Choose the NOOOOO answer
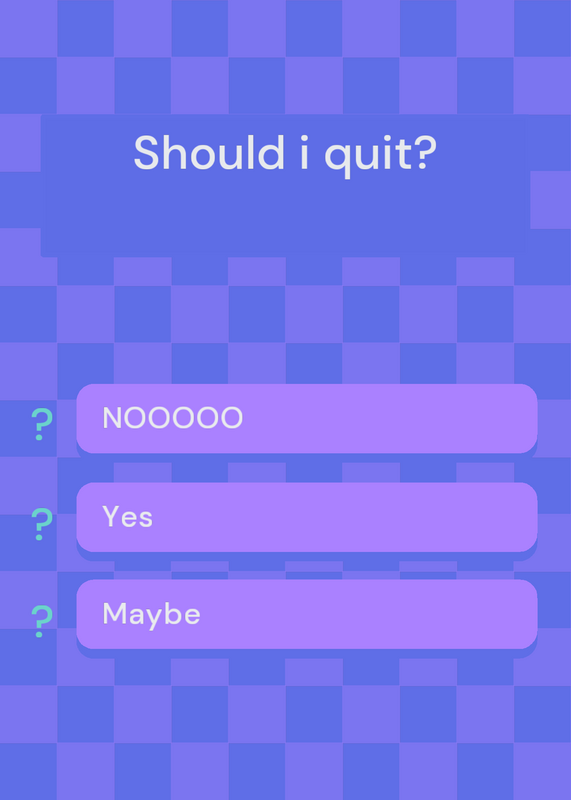This screenshot has width=571, height=800. (307, 418)
